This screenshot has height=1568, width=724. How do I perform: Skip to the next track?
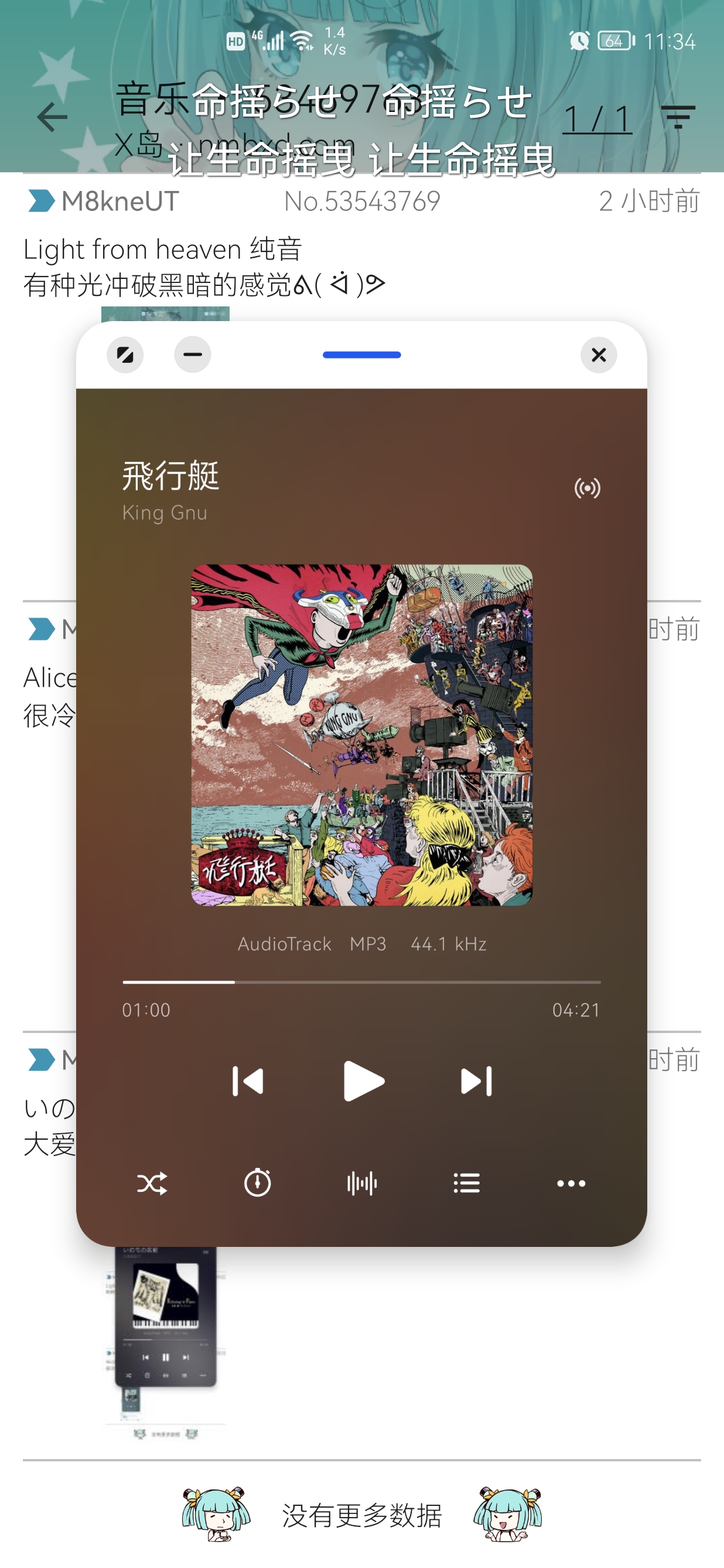point(476,1082)
